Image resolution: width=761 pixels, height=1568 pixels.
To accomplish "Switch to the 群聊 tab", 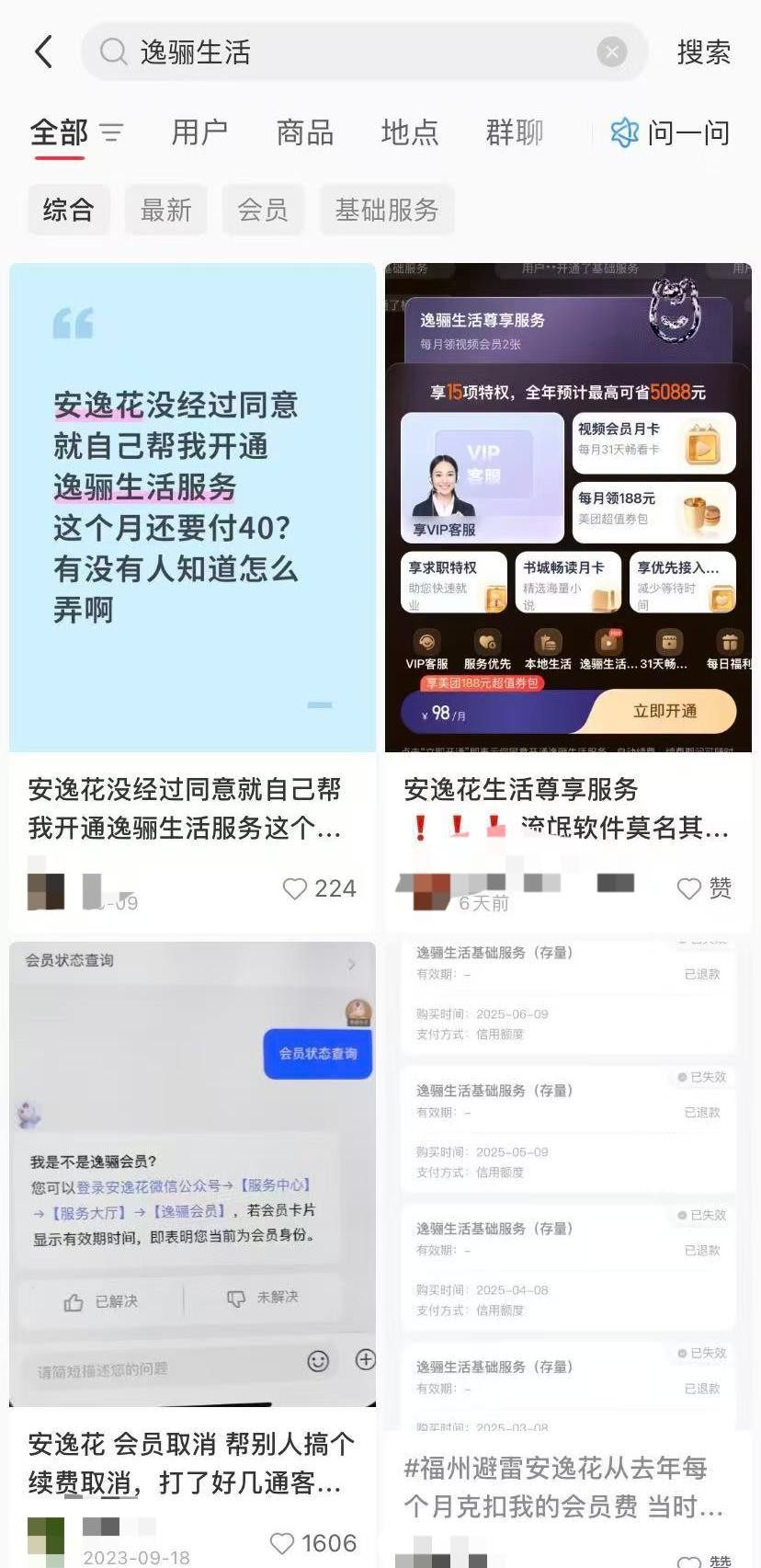I will pos(514,133).
